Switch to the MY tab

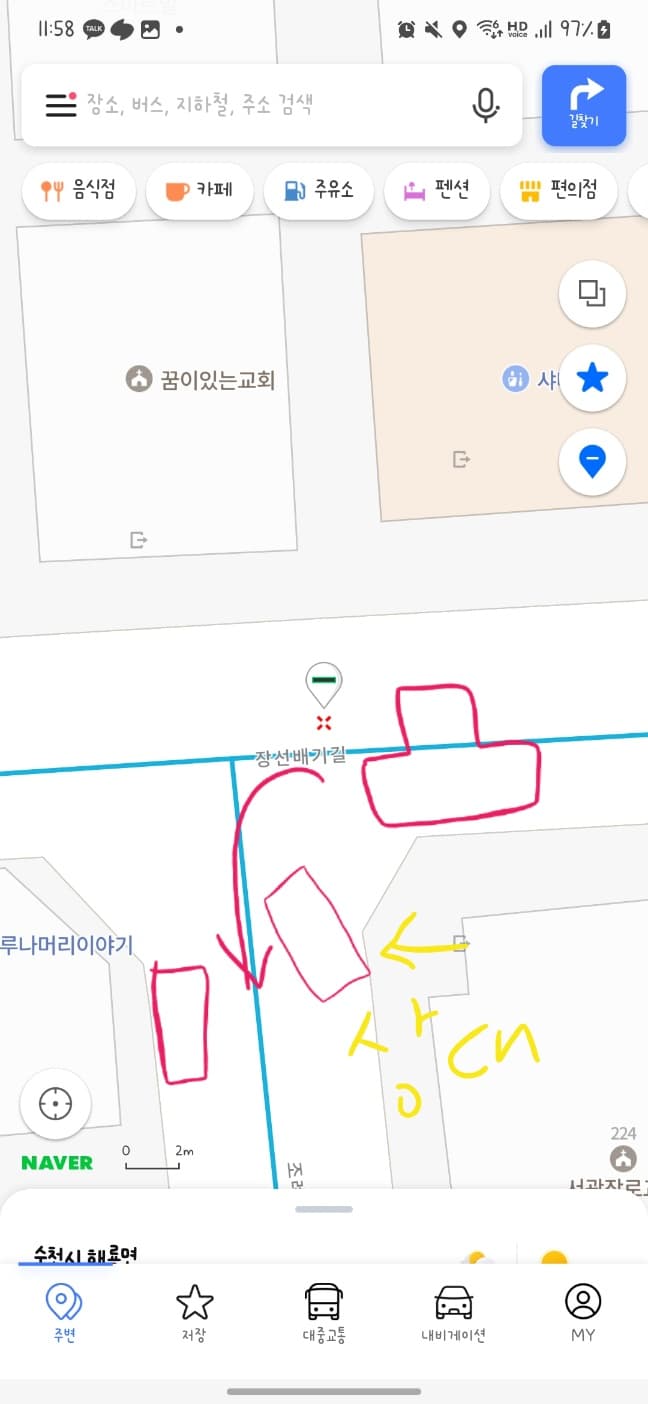(583, 1313)
